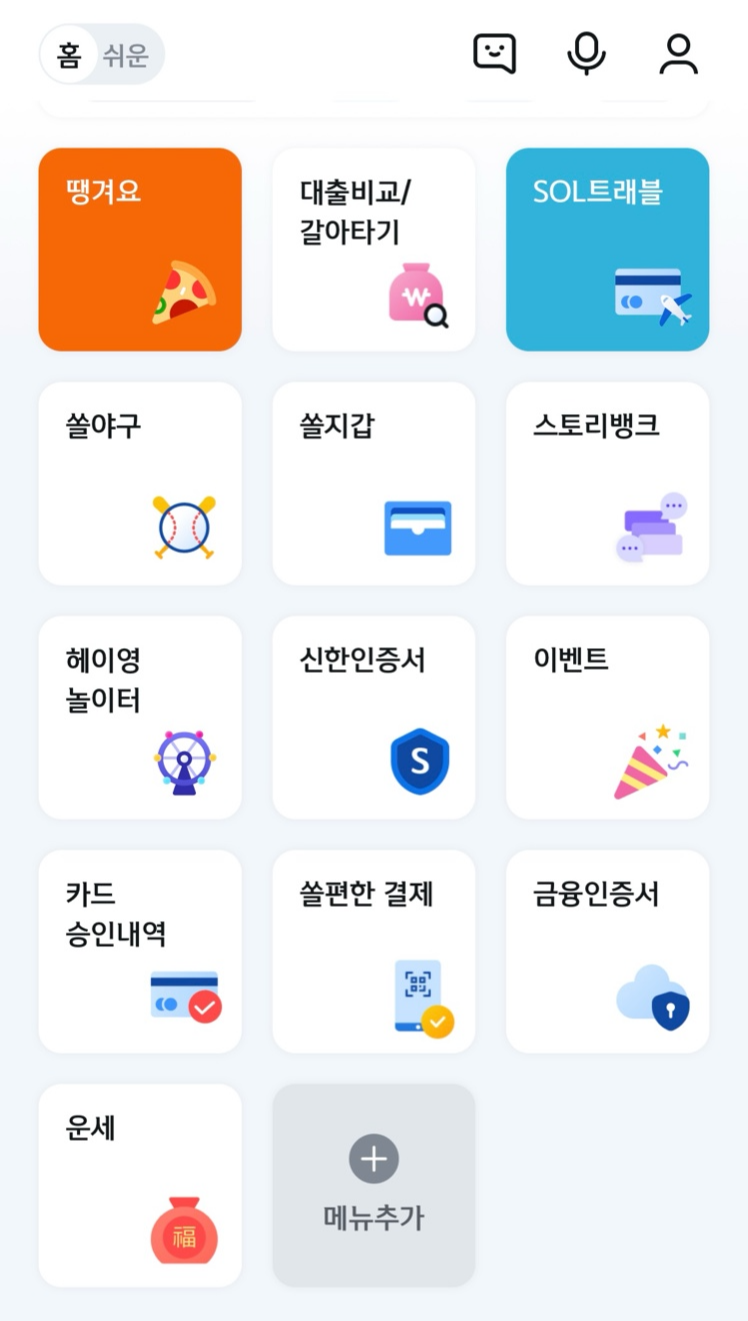The image size is (748, 1321).
Task: Open the 운세 fortune shortcut
Action: pyautogui.click(x=139, y=1184)
